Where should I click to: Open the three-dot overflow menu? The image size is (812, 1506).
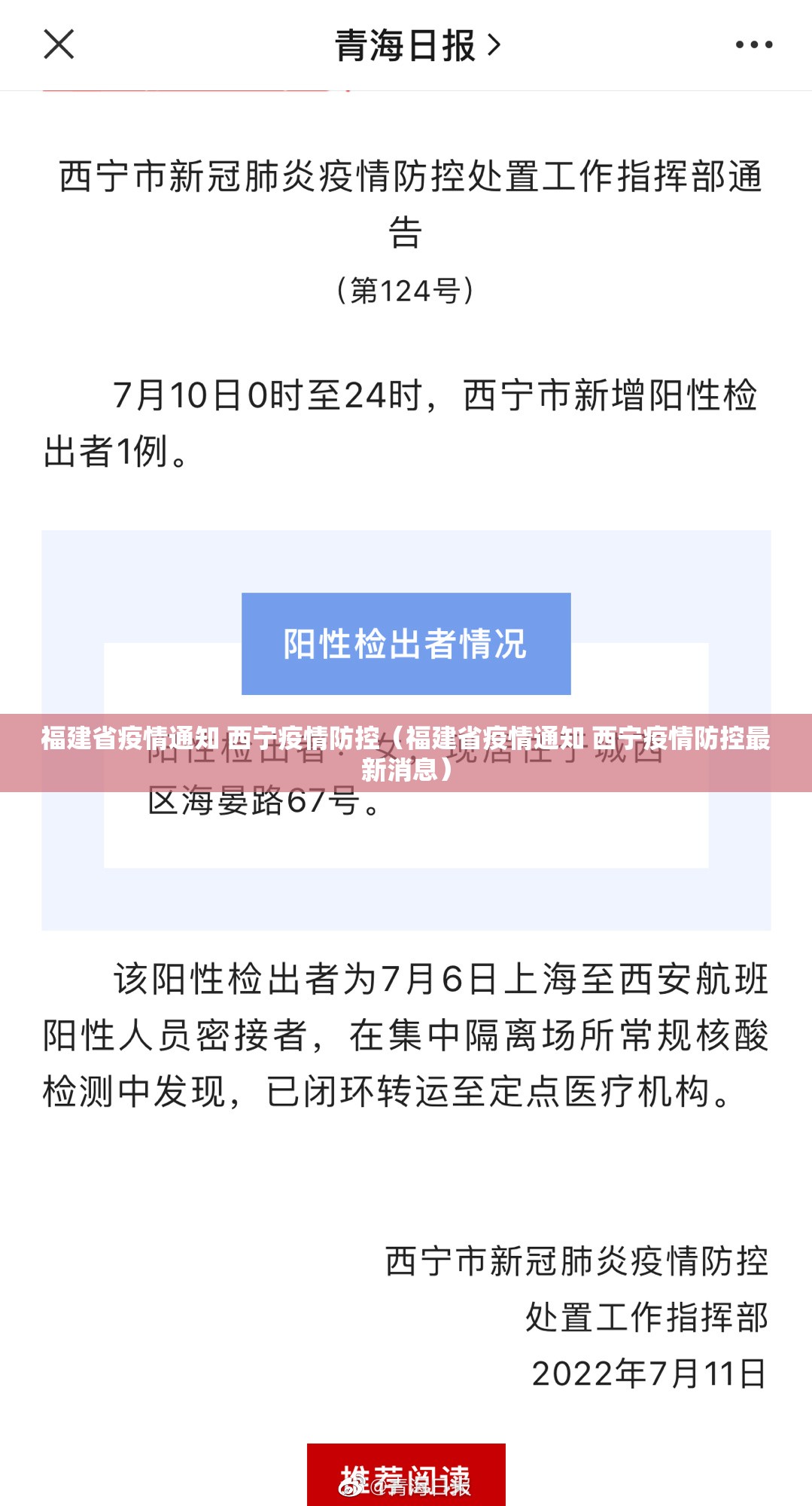(753, 45)
